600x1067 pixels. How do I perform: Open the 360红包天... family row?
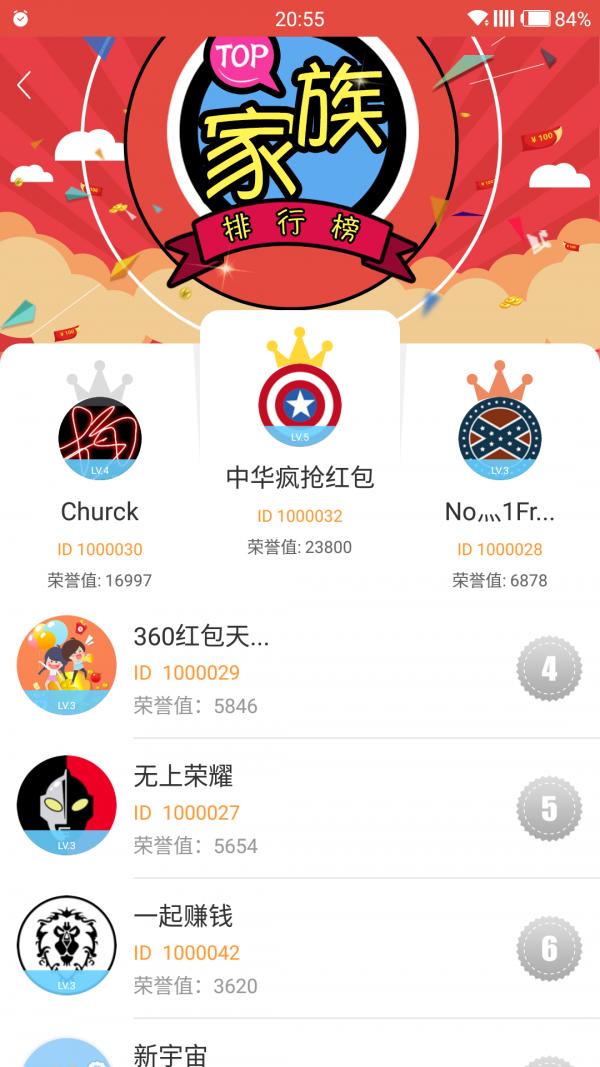pyautogui.click(x=300, y=670)
